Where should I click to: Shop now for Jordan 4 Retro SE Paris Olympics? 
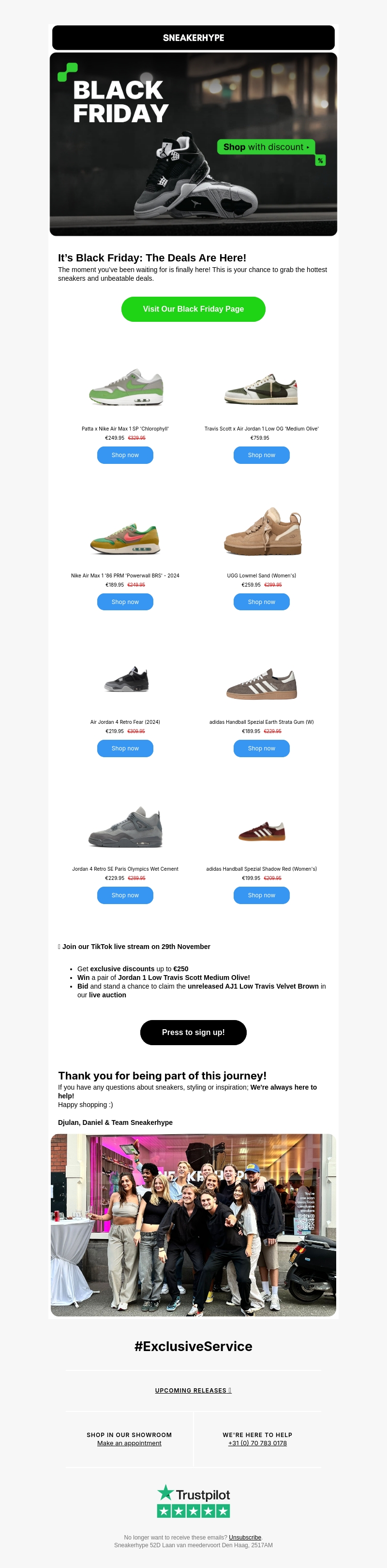tap(125, 895)
